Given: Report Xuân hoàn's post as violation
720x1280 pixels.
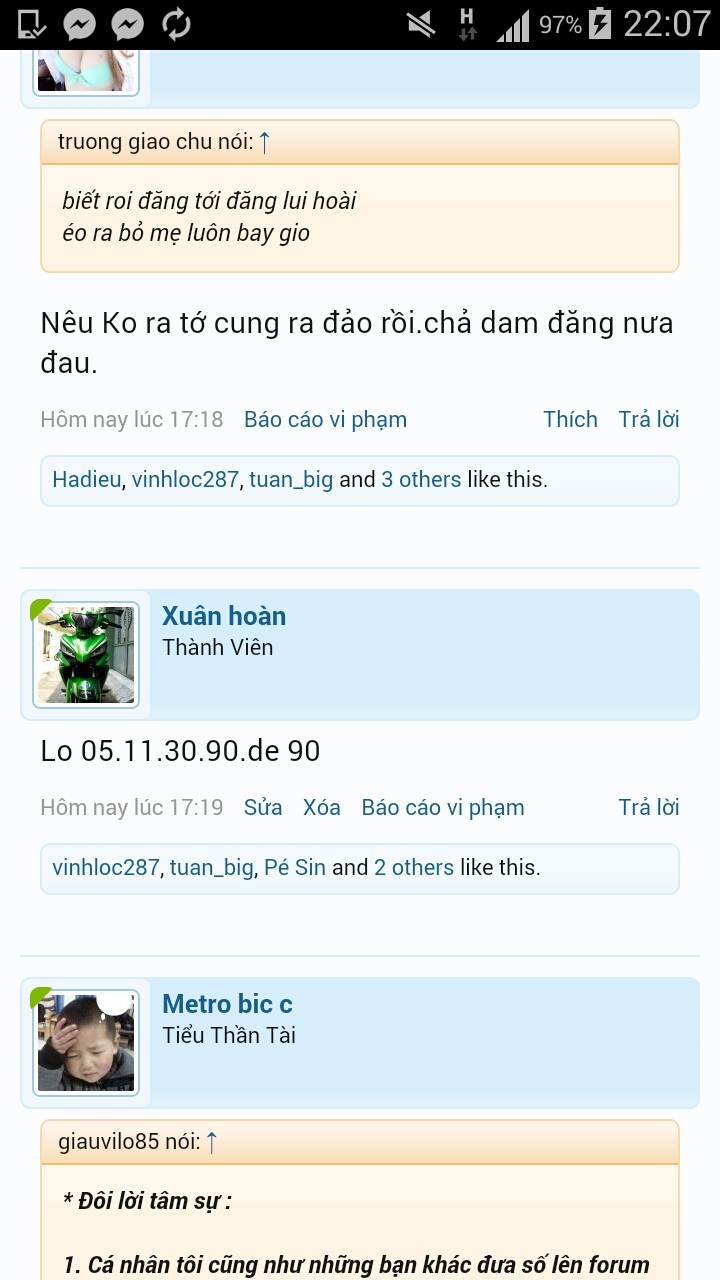Looking at the screenshot, I should tap(443, 807).
